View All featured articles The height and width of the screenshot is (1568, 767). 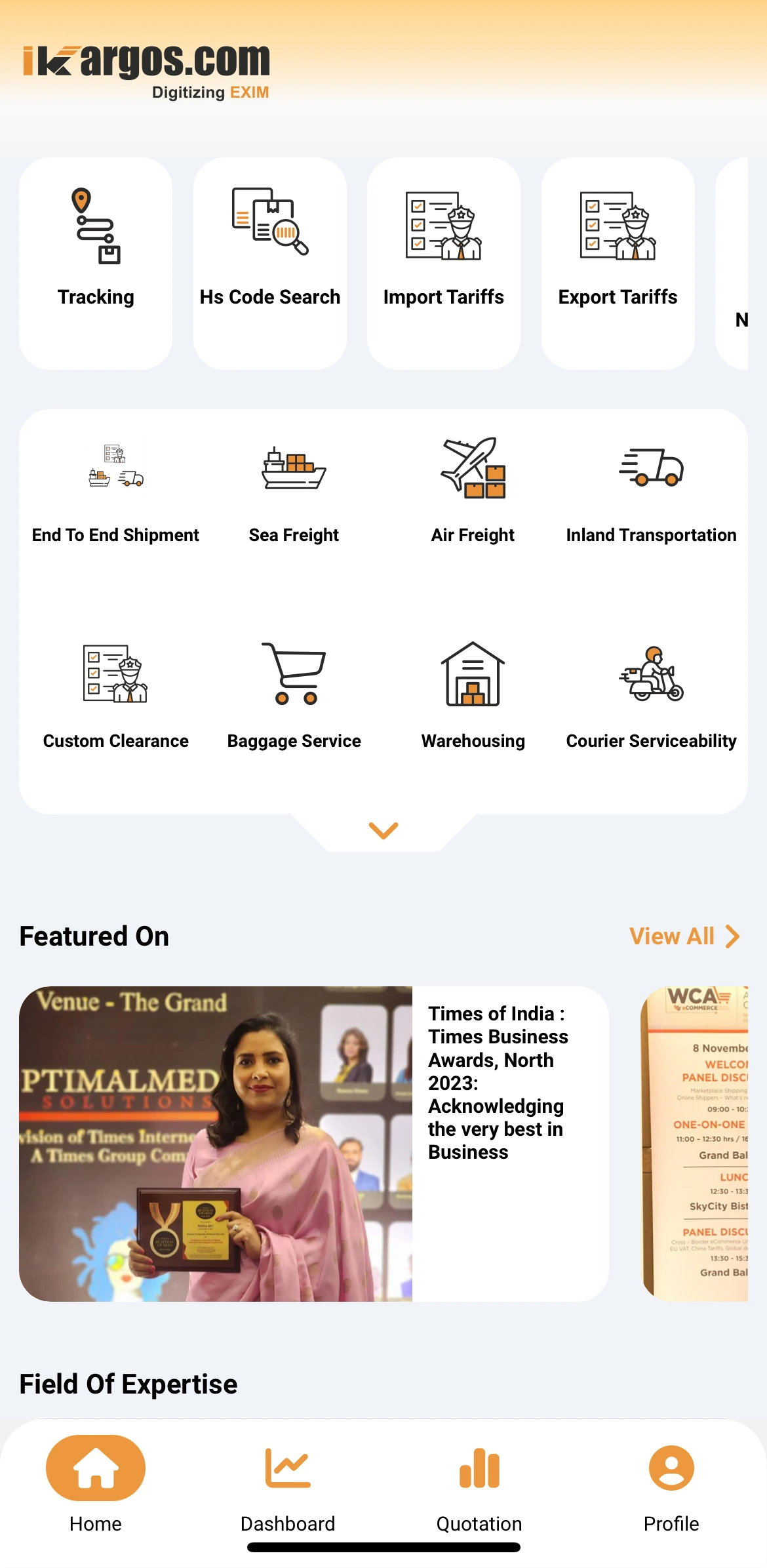tap(684, 936)
